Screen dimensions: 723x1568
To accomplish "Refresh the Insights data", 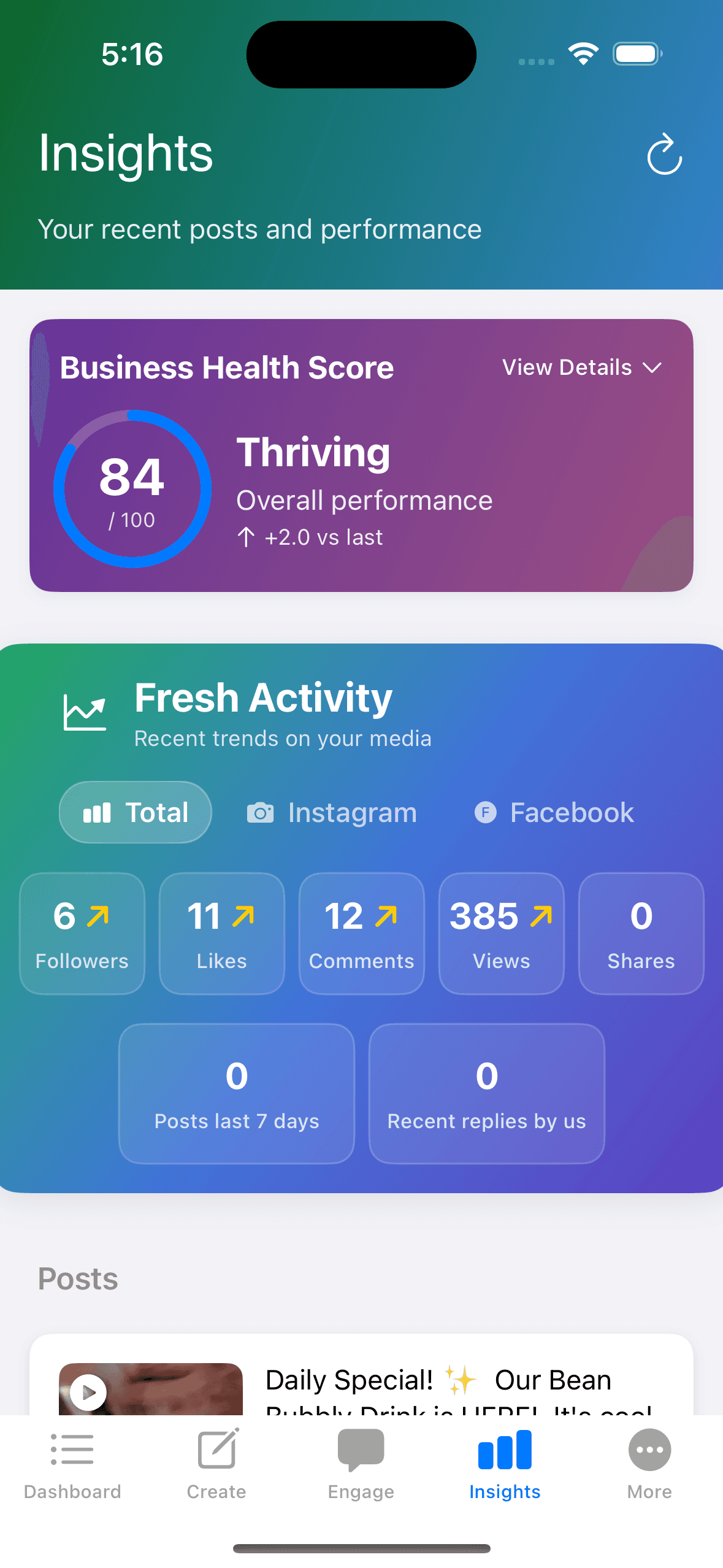I will point(664,155).
